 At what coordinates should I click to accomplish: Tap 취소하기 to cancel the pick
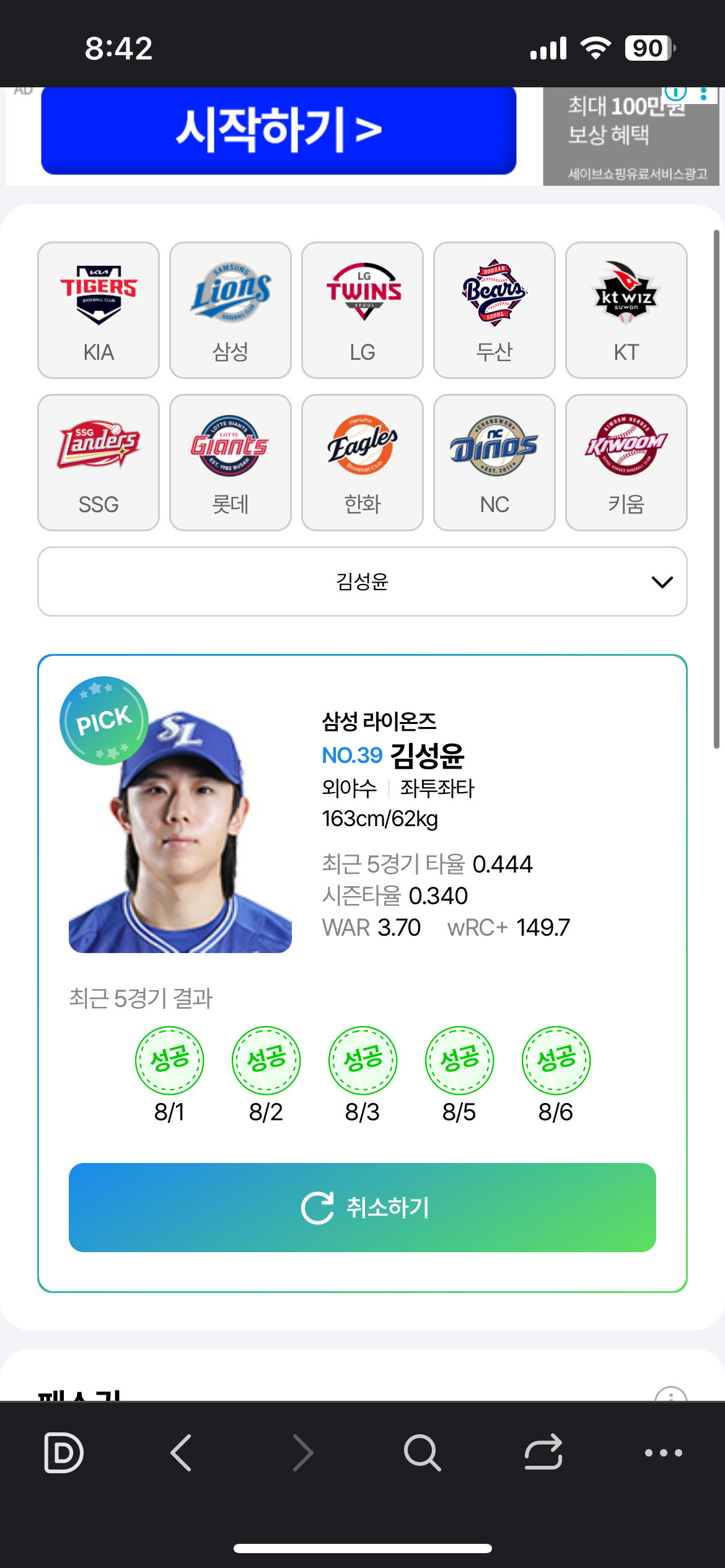(362, 1208)
